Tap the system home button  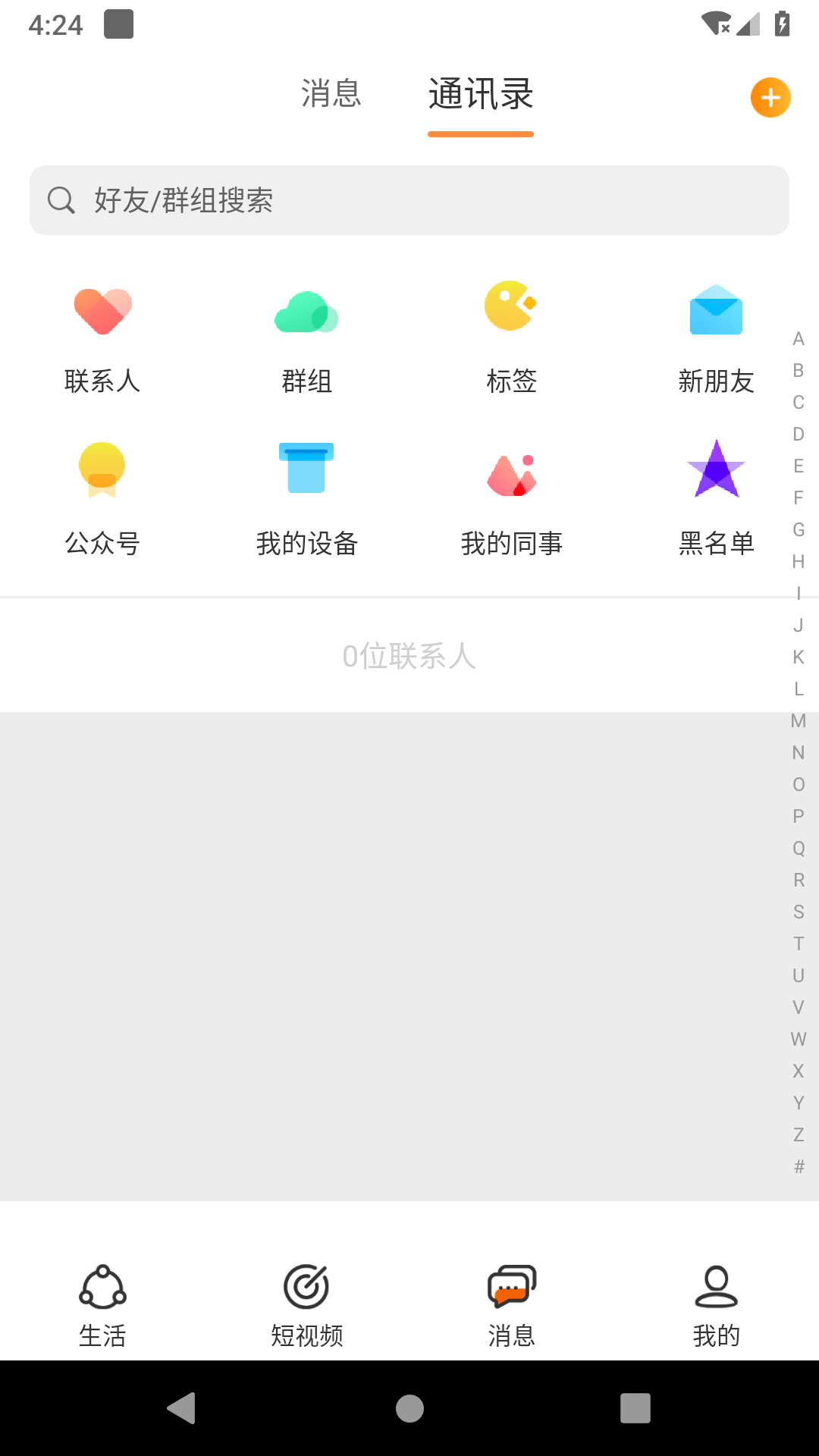coord(409,1408)
